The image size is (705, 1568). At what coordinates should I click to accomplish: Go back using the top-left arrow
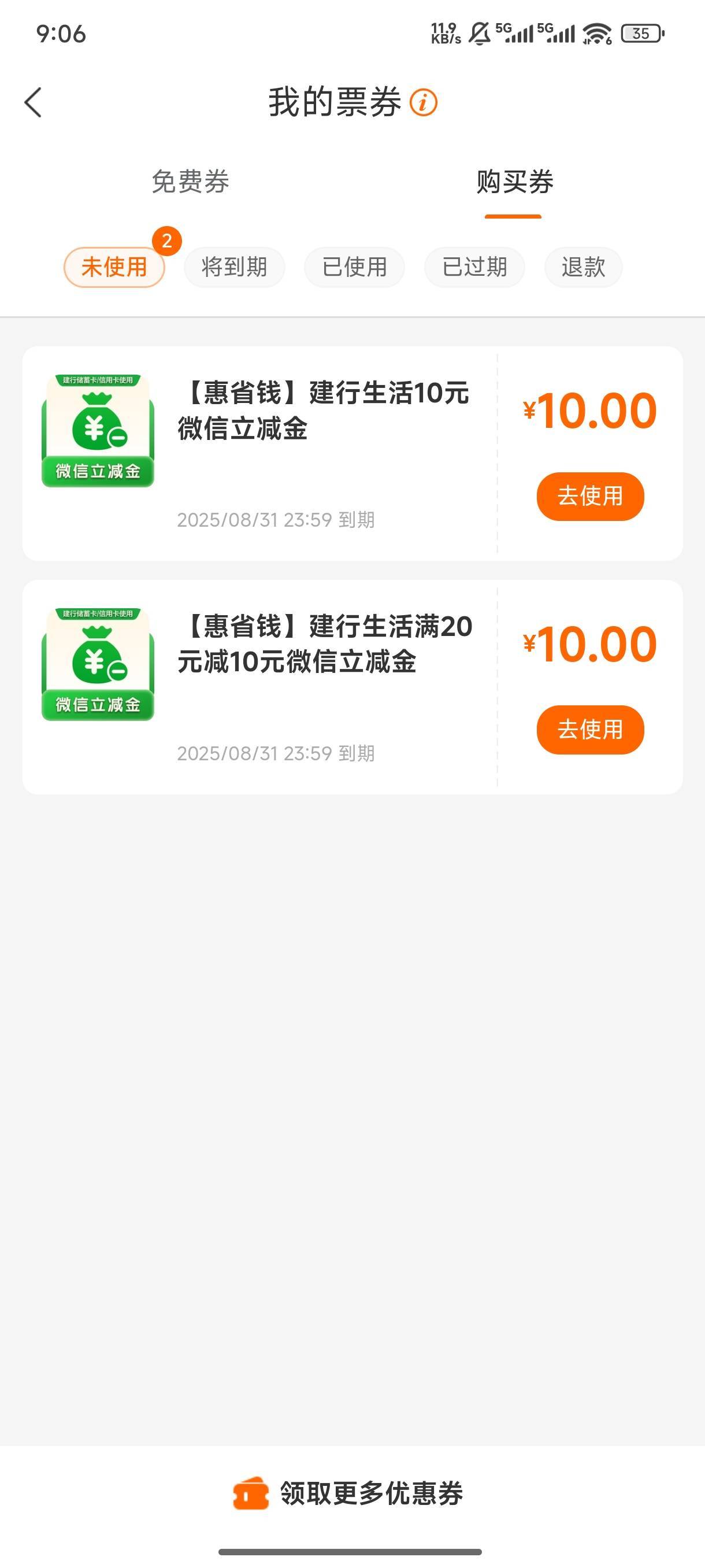click(x=34, y=102)
